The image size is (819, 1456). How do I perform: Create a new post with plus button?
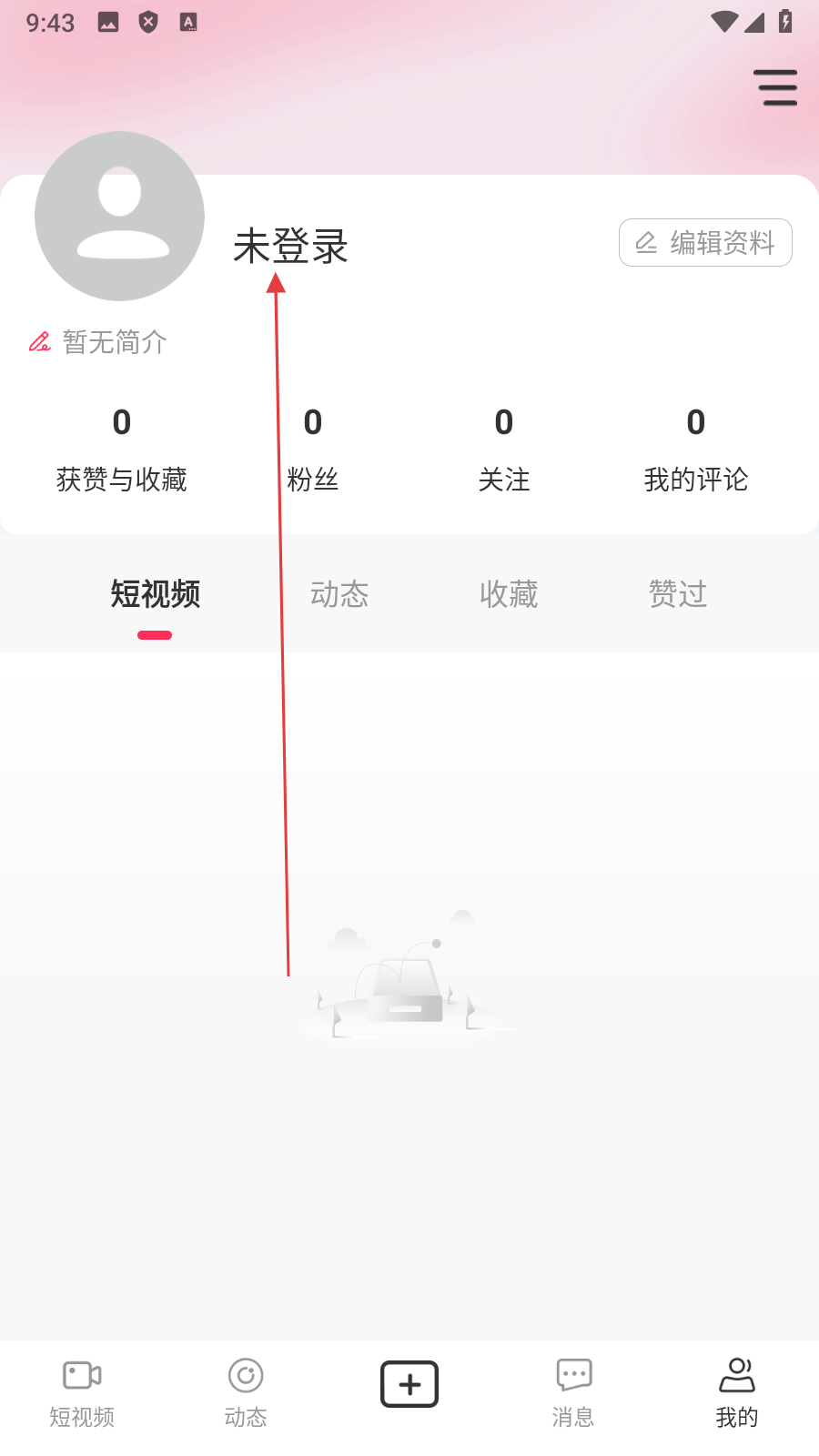[409, 1384]
